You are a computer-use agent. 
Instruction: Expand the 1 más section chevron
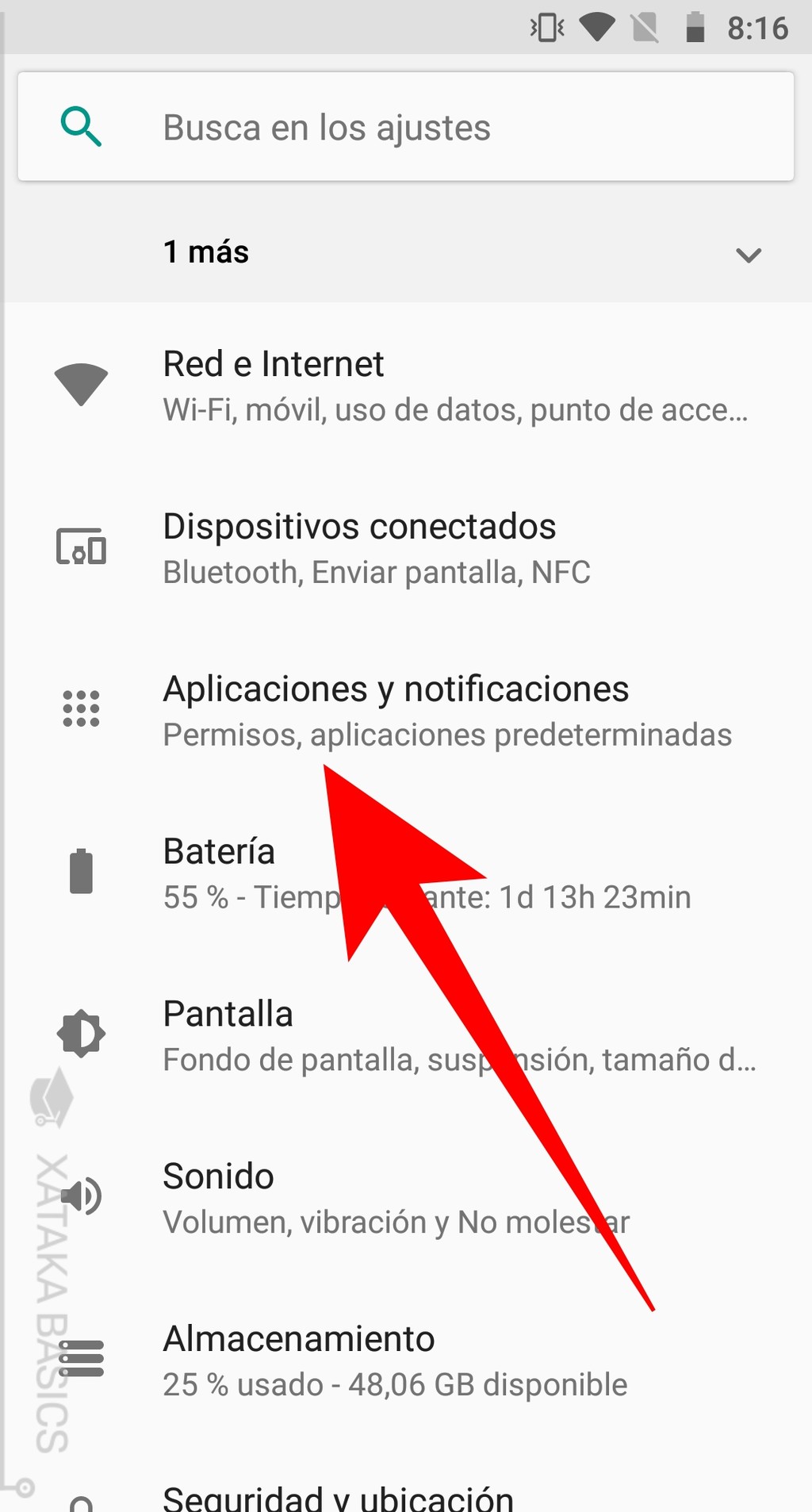pyautogui.click(x=746, y=255)
